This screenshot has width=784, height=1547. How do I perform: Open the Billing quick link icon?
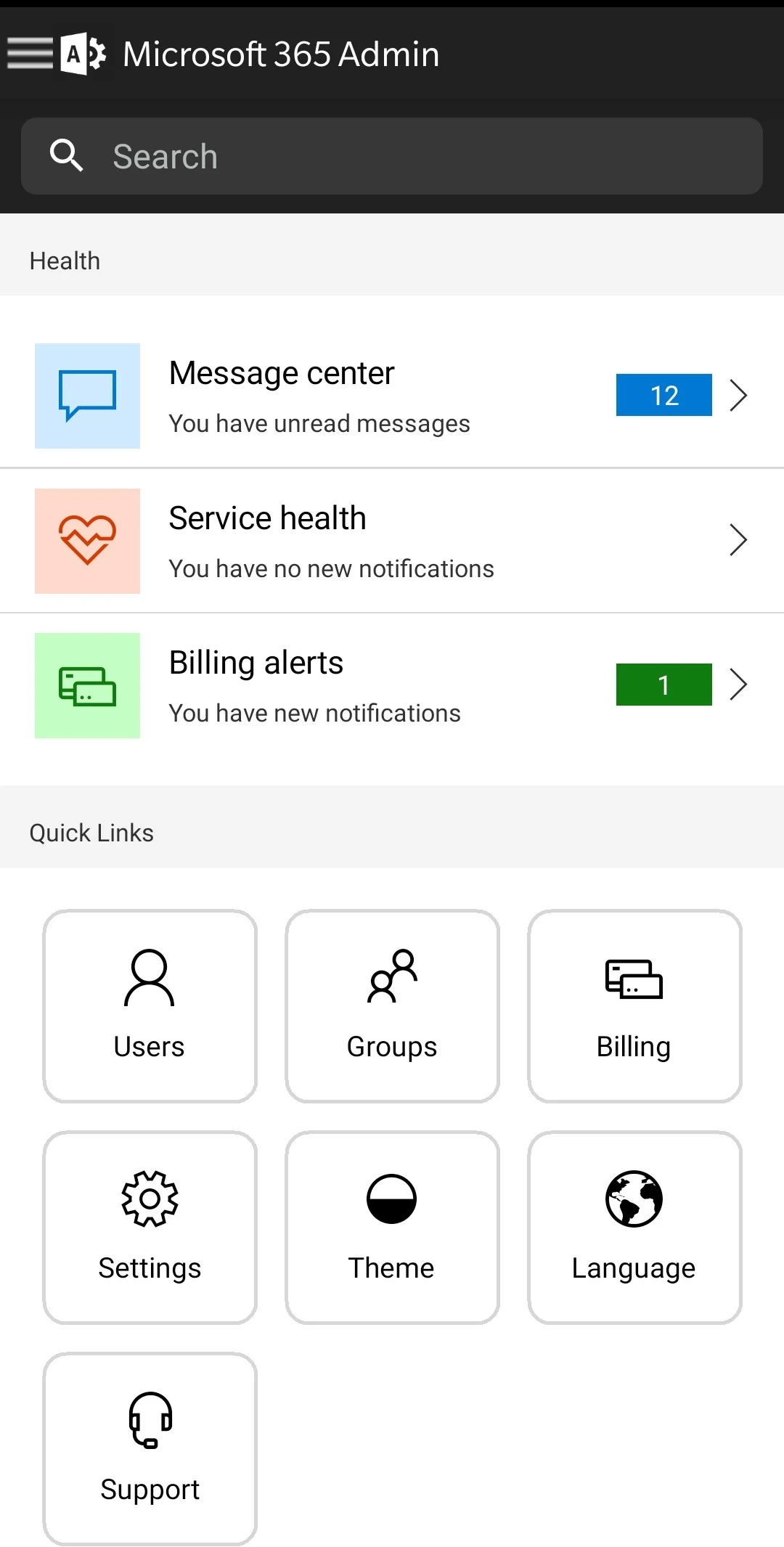point(634,978)
